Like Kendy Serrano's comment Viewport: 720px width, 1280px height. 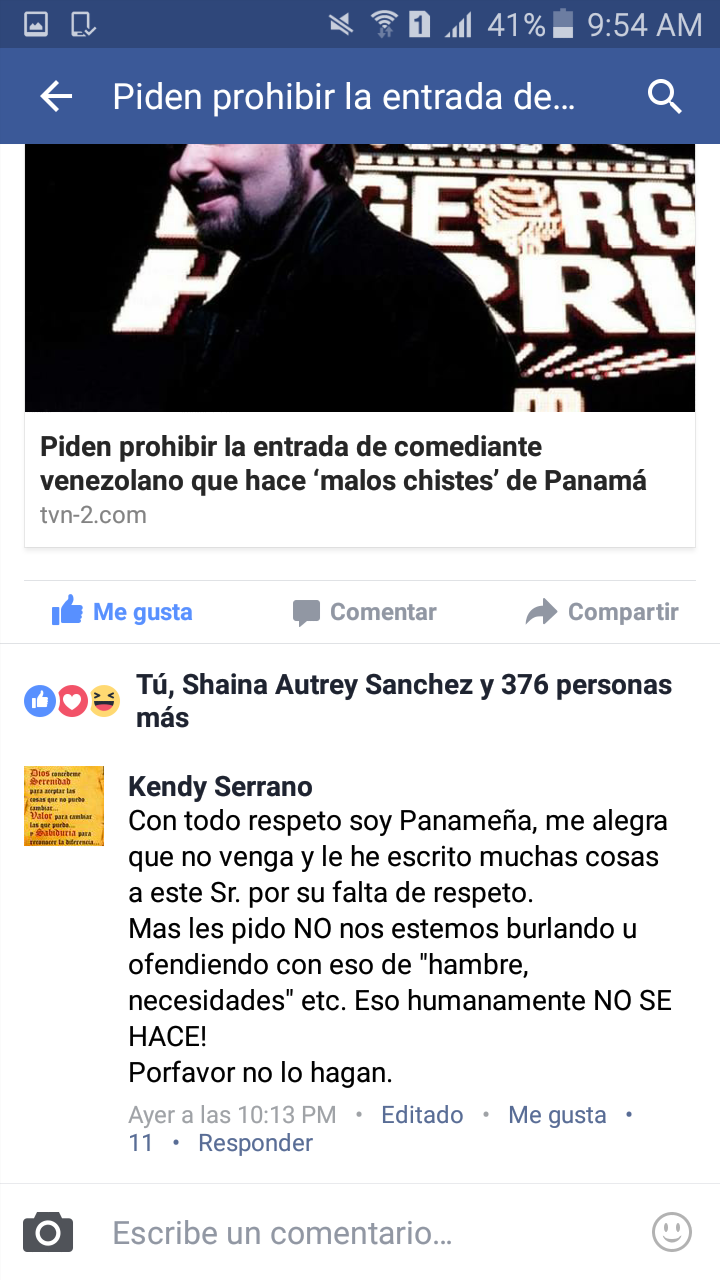tap(557, 1114)
